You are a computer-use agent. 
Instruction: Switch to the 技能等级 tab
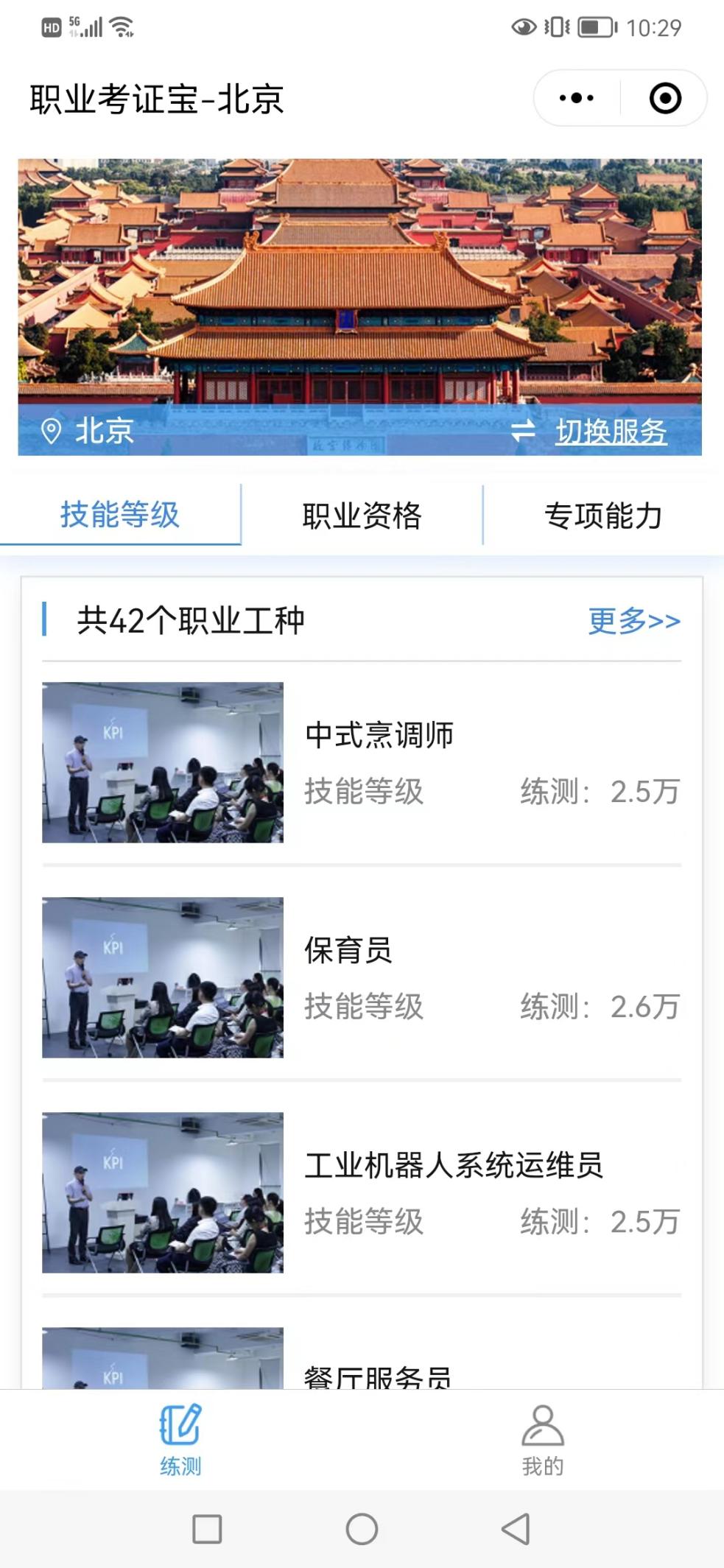pyautogui.click(x=120, y=515)
